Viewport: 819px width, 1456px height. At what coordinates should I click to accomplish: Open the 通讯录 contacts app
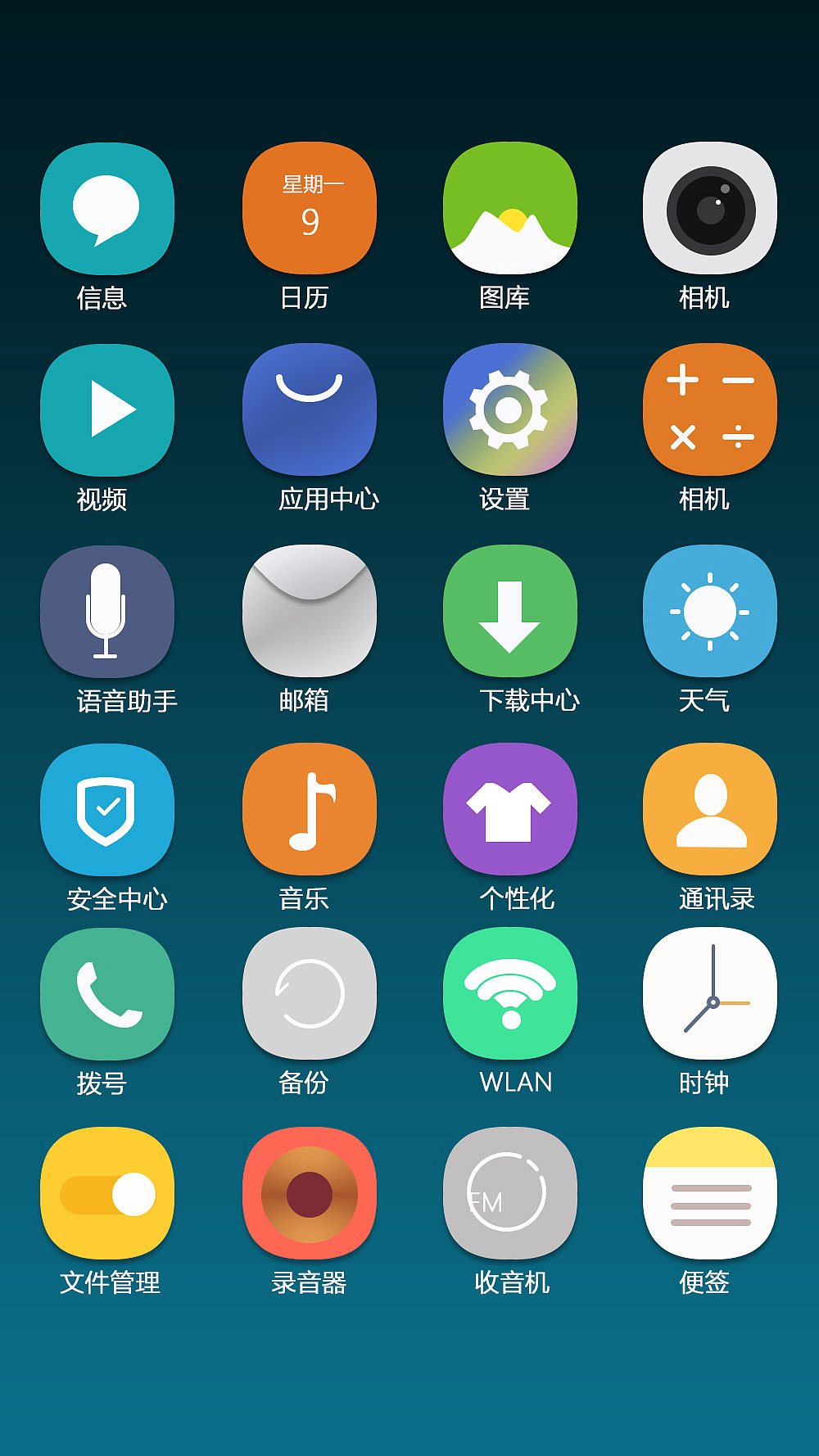(711, 809)
